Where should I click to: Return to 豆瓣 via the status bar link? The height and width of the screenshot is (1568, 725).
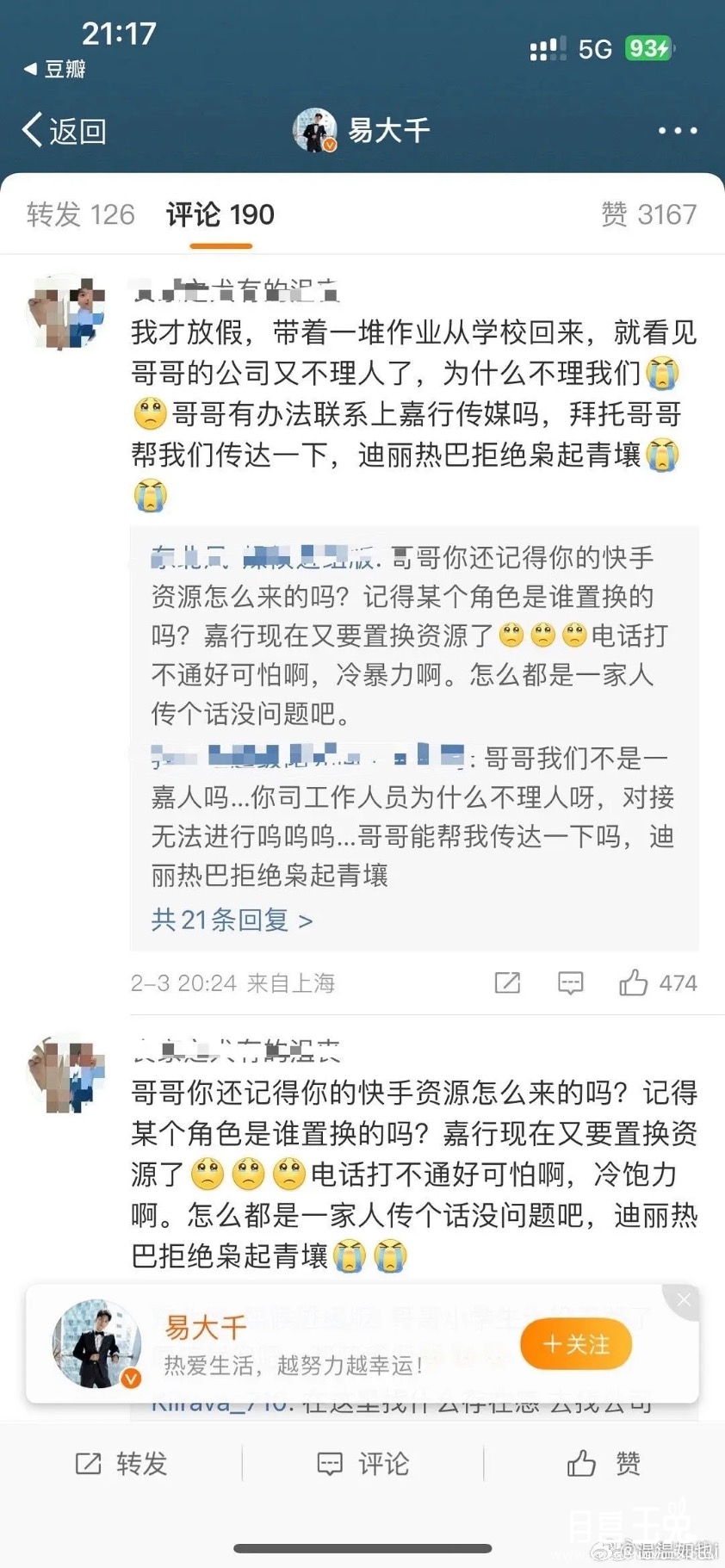55,69
